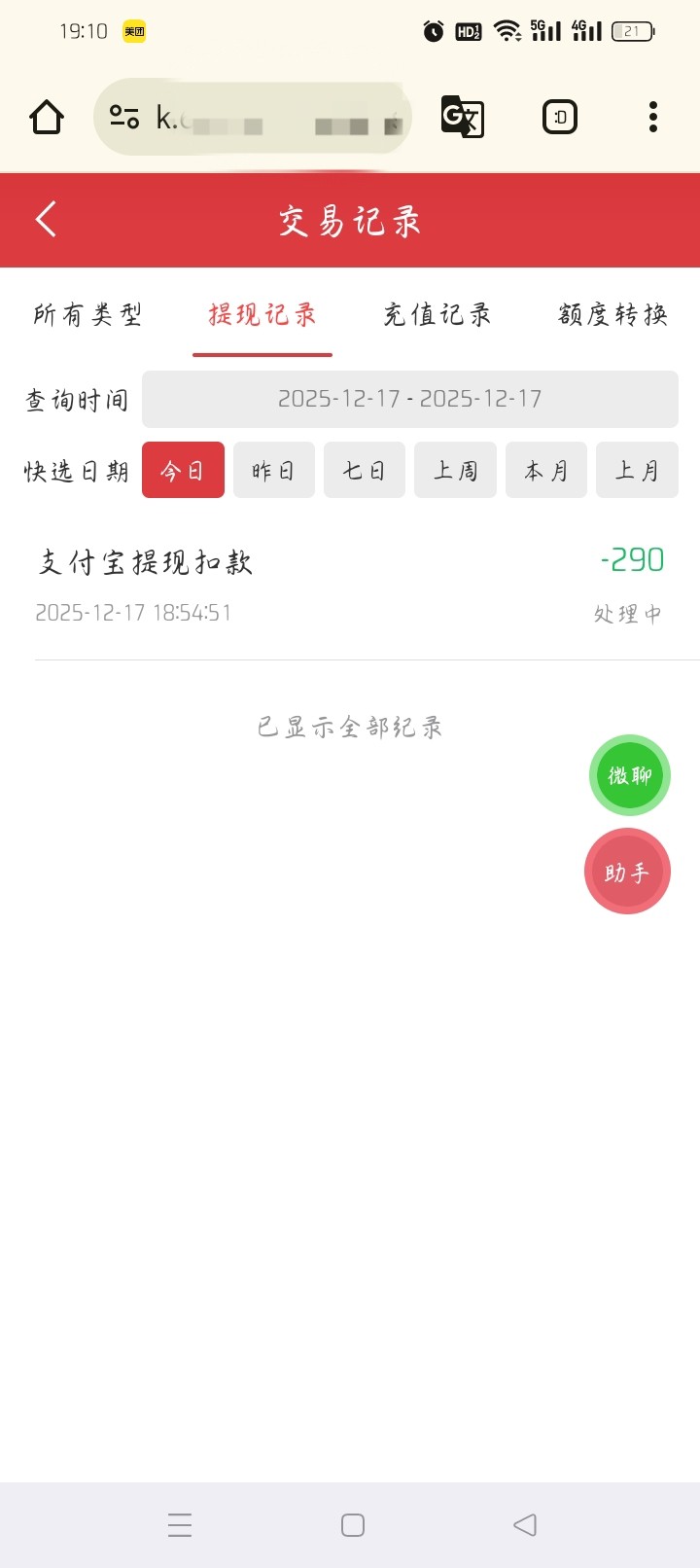Open the 额度转换 tab
The image size is (700, 1568).
click(612, 315)
